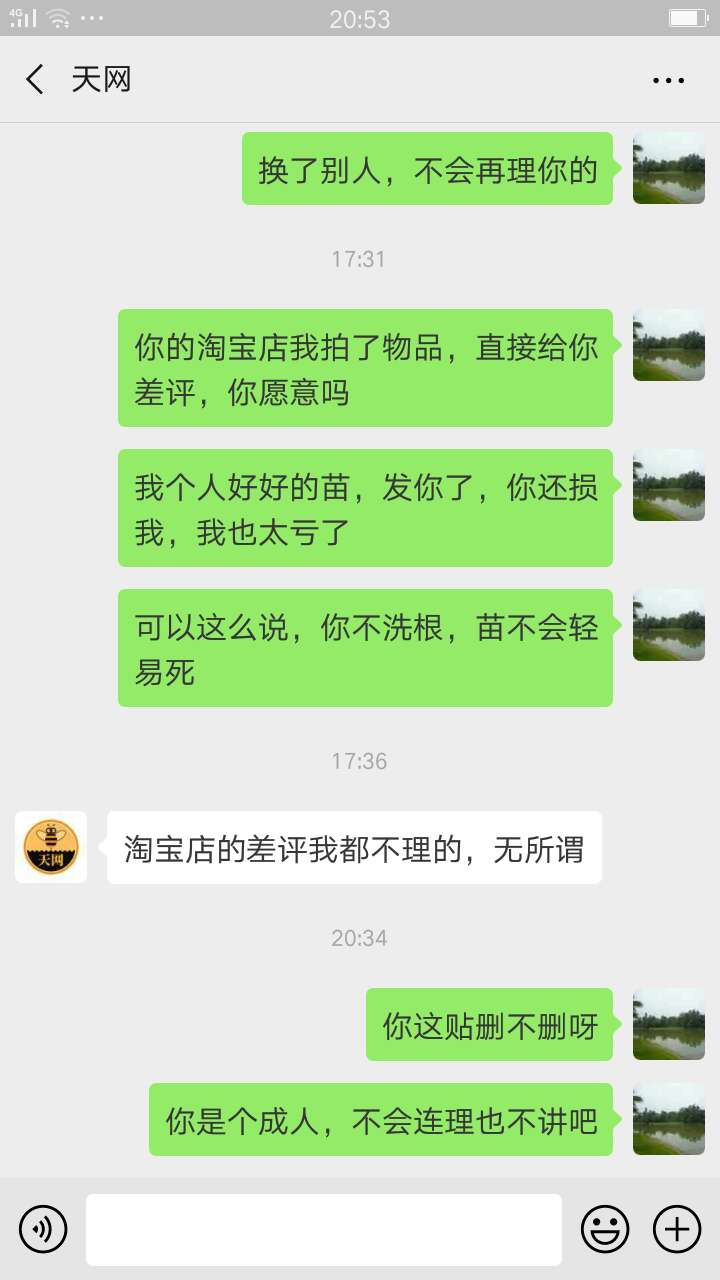Tap the message text field
This screenshot has height=1280, width=720.
(x=323, y=1229)
